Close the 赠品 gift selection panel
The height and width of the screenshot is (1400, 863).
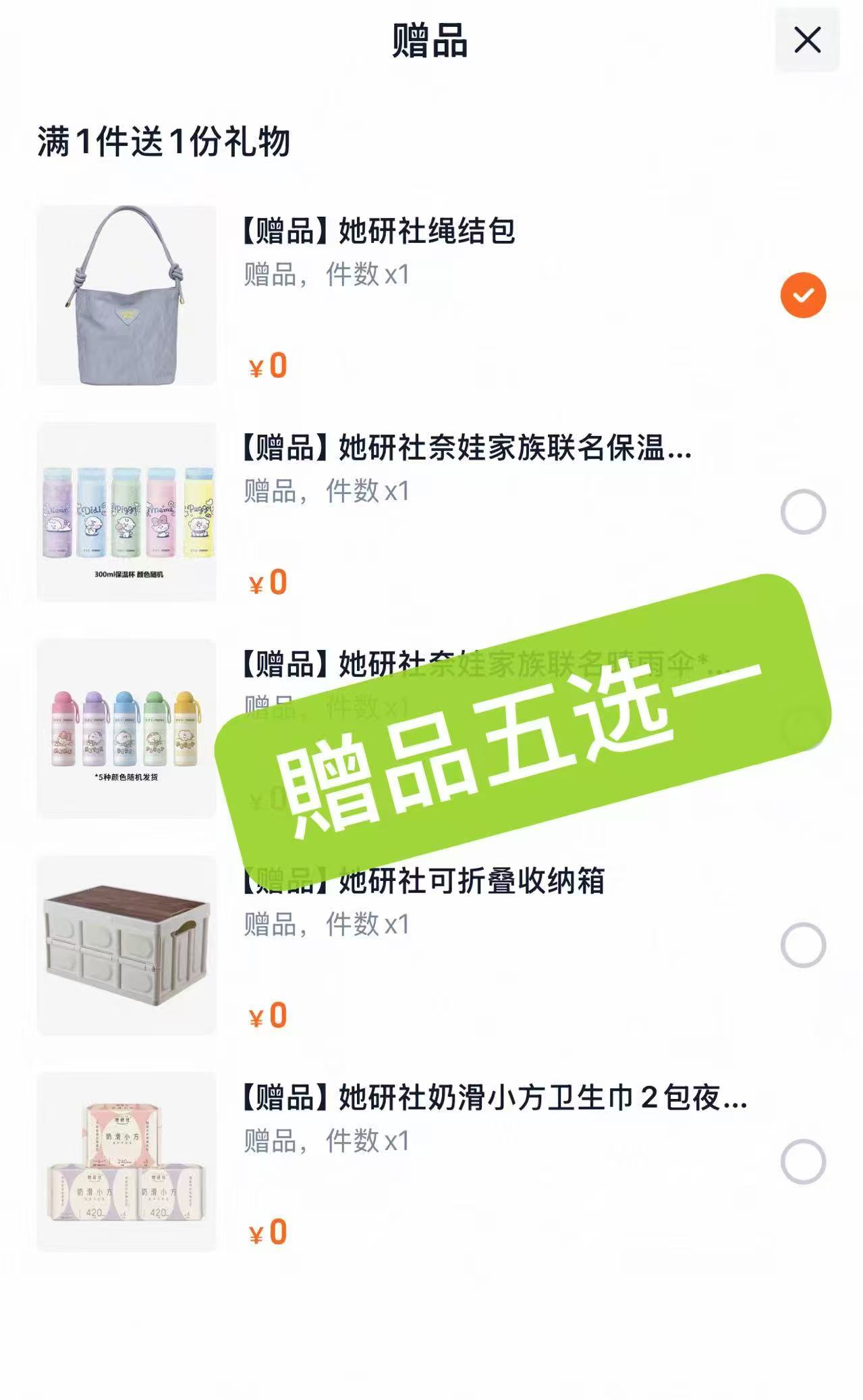pos(807,41)
